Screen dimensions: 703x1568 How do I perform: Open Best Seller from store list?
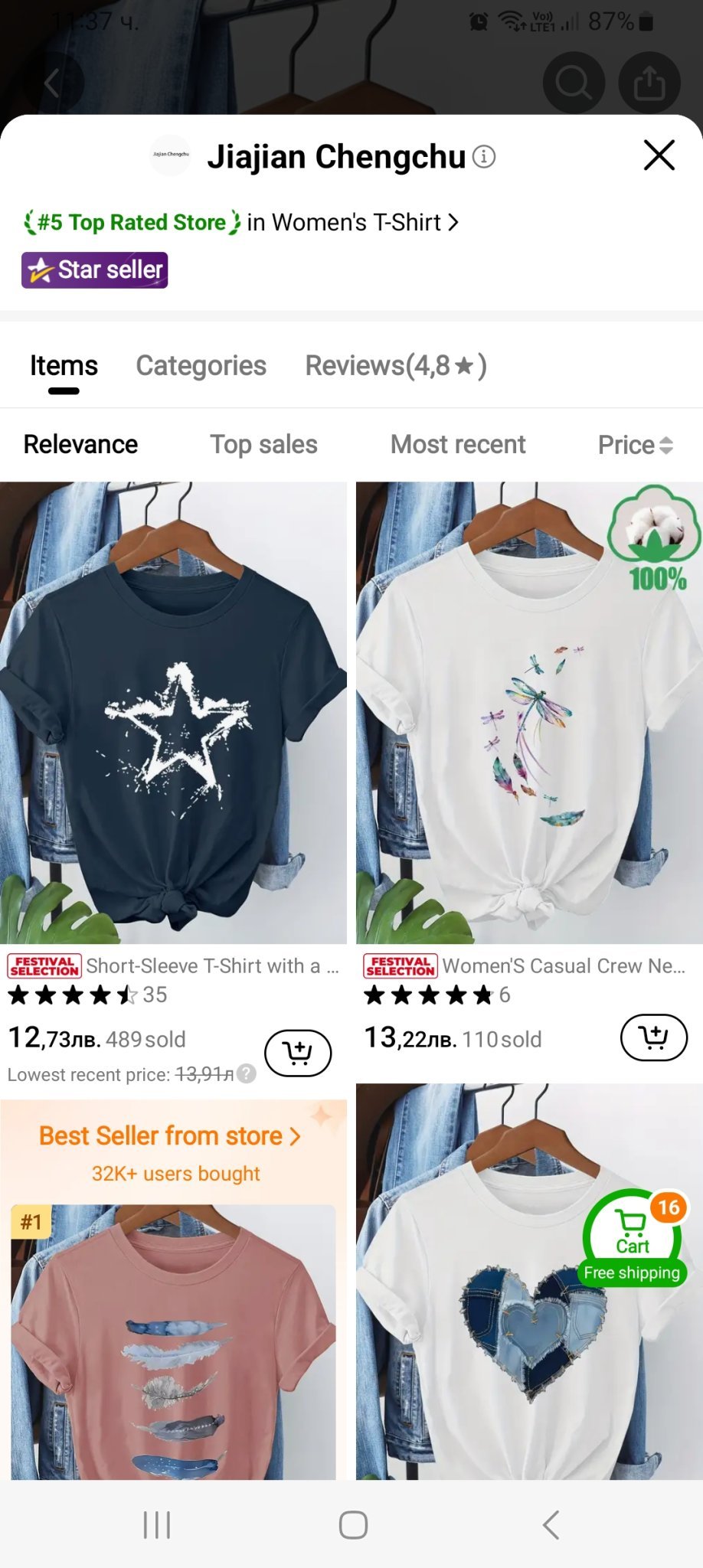[x=170, y=1136]
